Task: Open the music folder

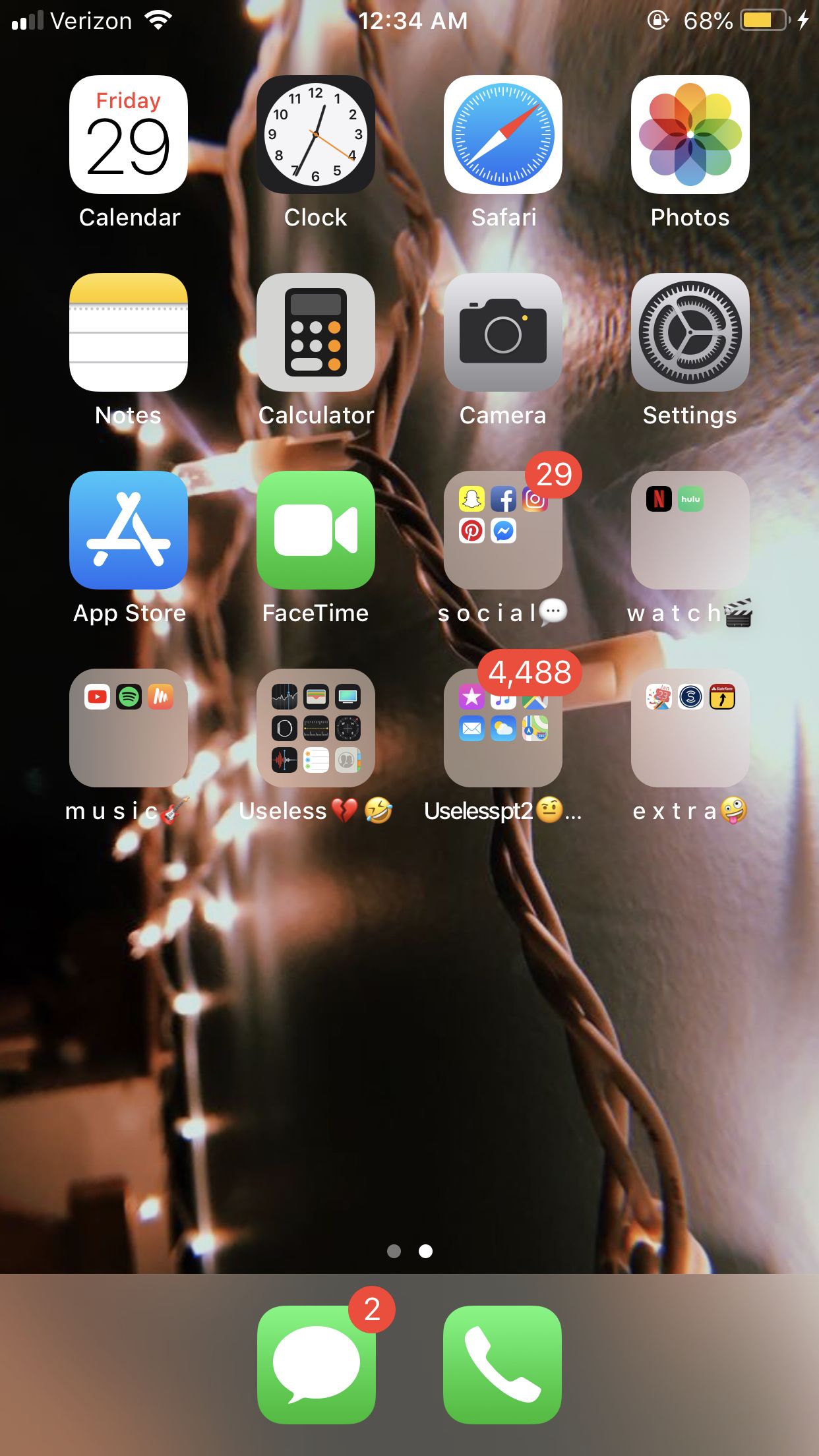Action: click(x=129, y=728)
